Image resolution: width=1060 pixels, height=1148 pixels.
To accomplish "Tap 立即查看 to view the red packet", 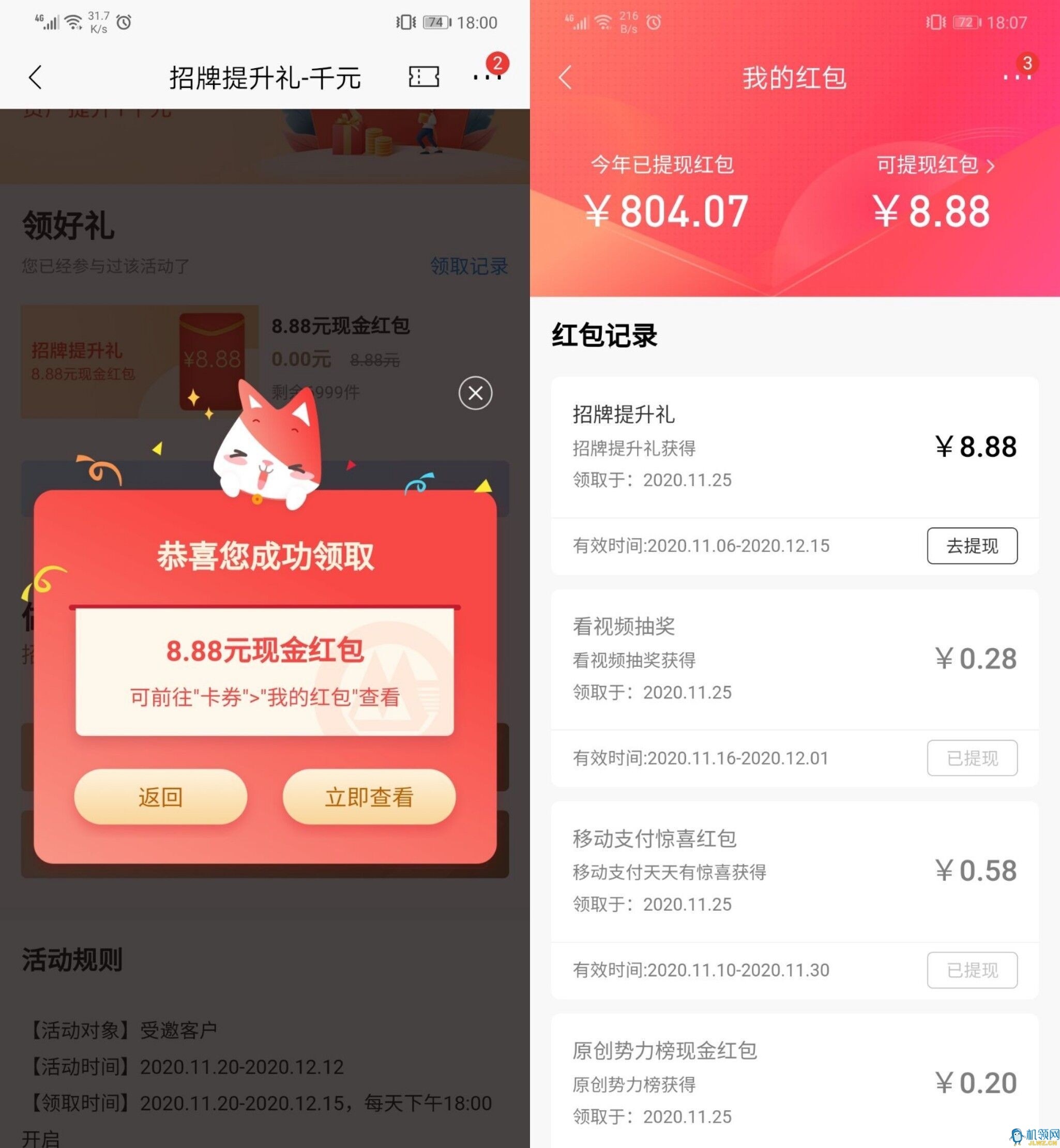I will [369, 797].
